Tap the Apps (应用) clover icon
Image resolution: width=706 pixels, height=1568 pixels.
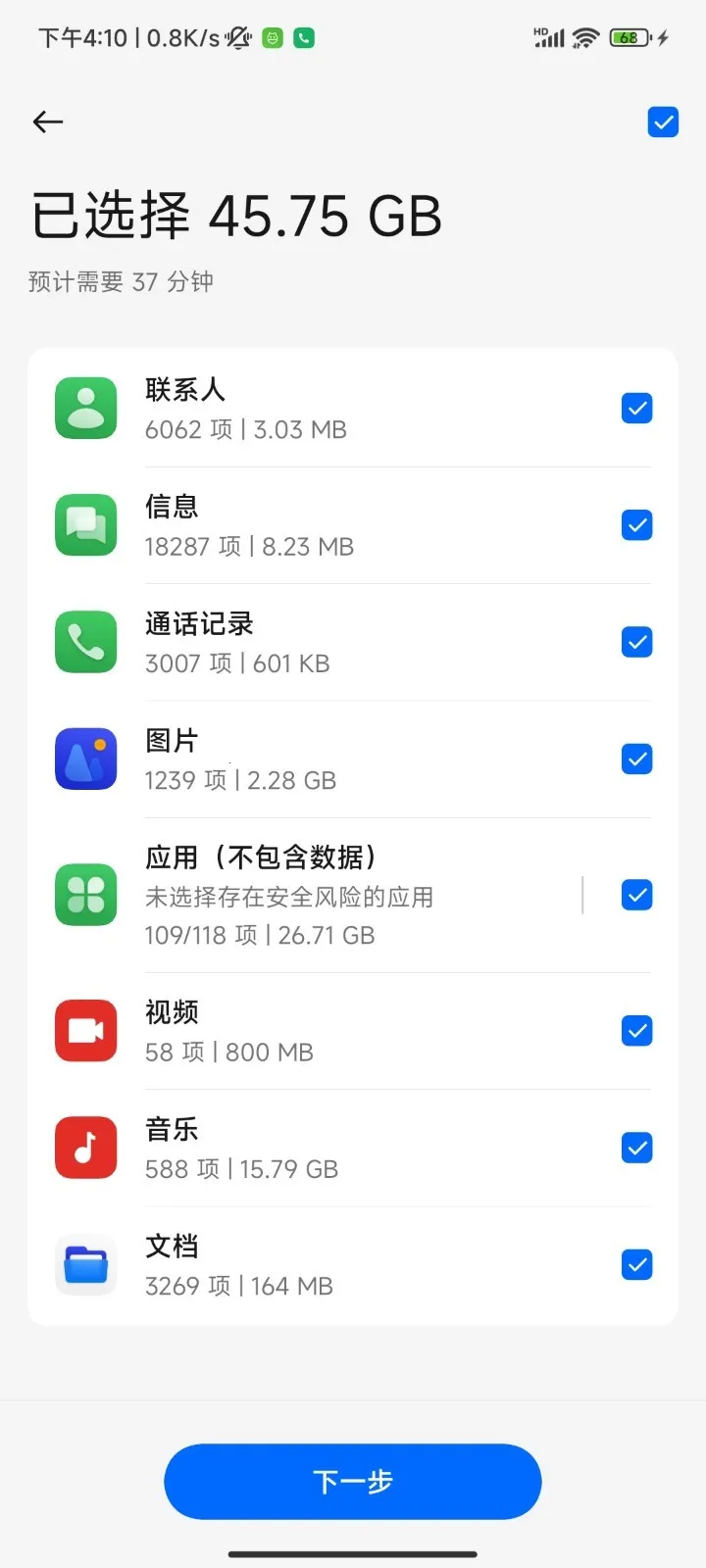click(85, 895)
